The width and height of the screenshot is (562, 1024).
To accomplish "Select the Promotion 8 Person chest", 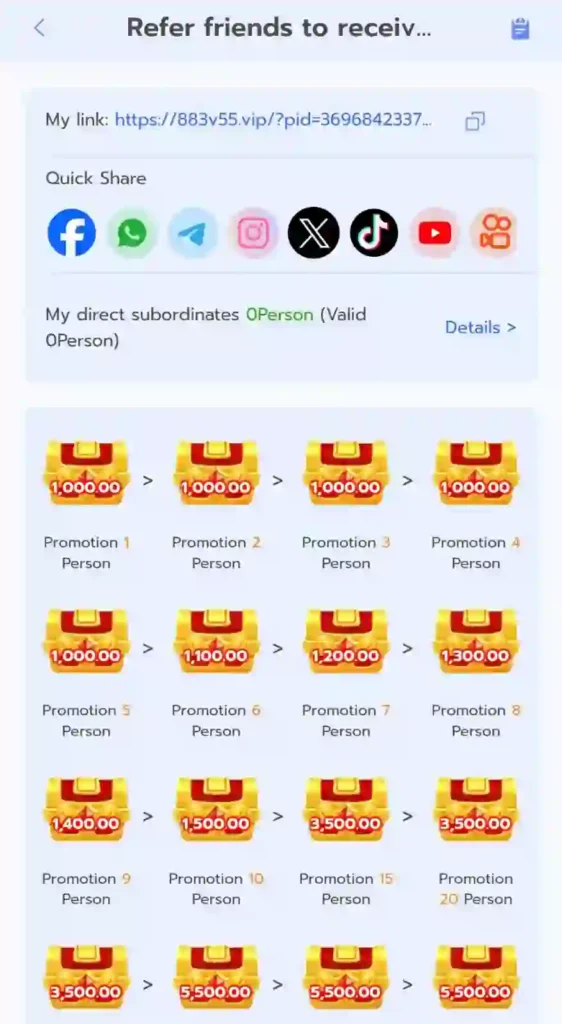I will [x=476, y=641].
